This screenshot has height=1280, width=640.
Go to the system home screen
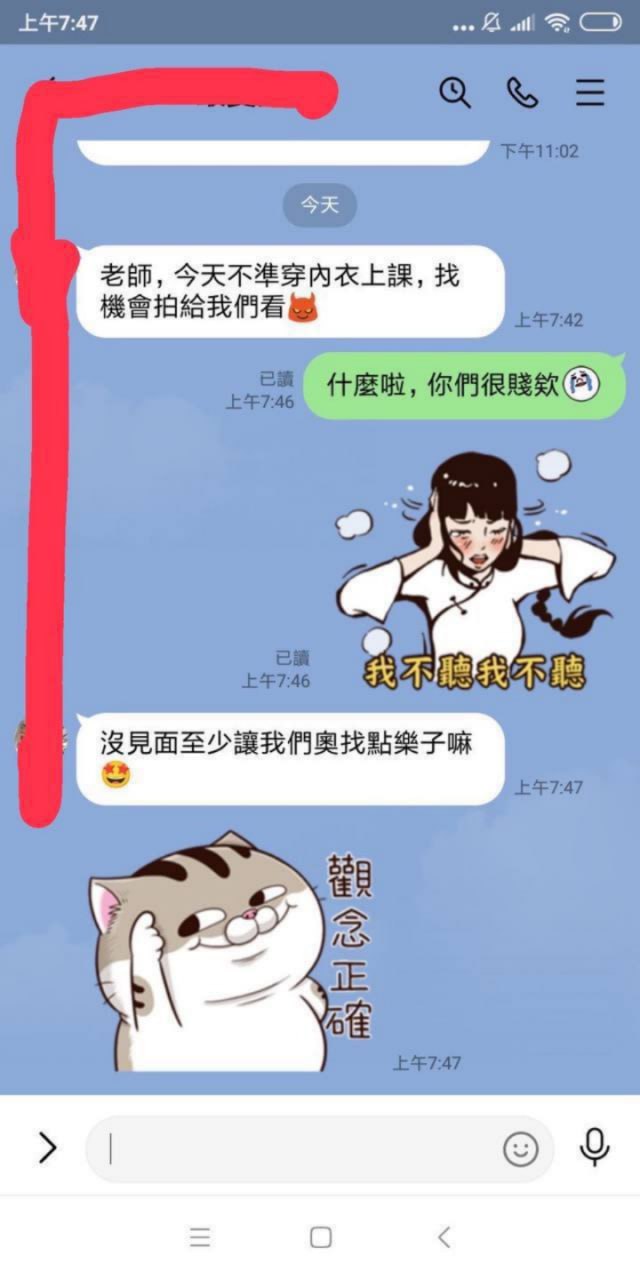(x=320, y=1237)
